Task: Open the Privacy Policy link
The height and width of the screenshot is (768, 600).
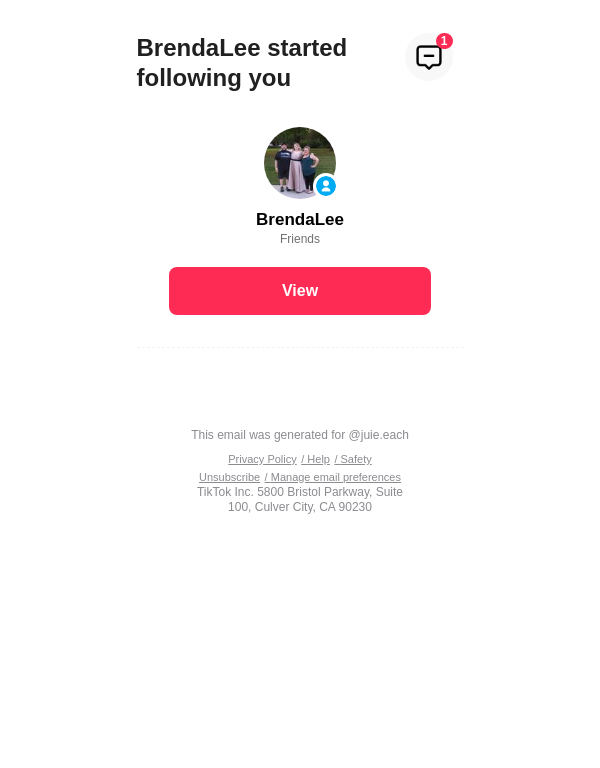Action: pyautogui.click(x=262, y=459)
